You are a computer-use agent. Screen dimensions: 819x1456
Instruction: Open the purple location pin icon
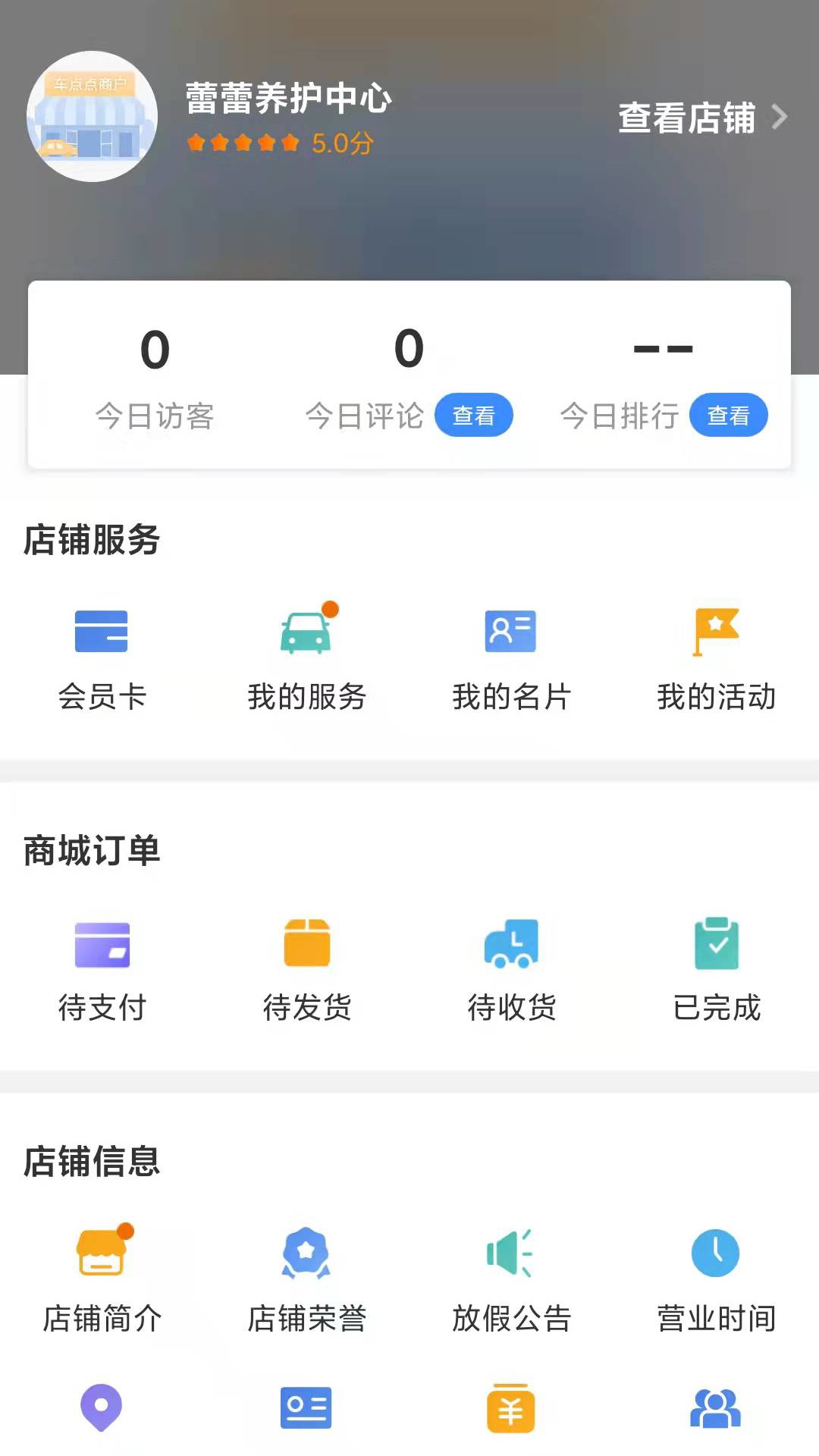point(101,1407)
